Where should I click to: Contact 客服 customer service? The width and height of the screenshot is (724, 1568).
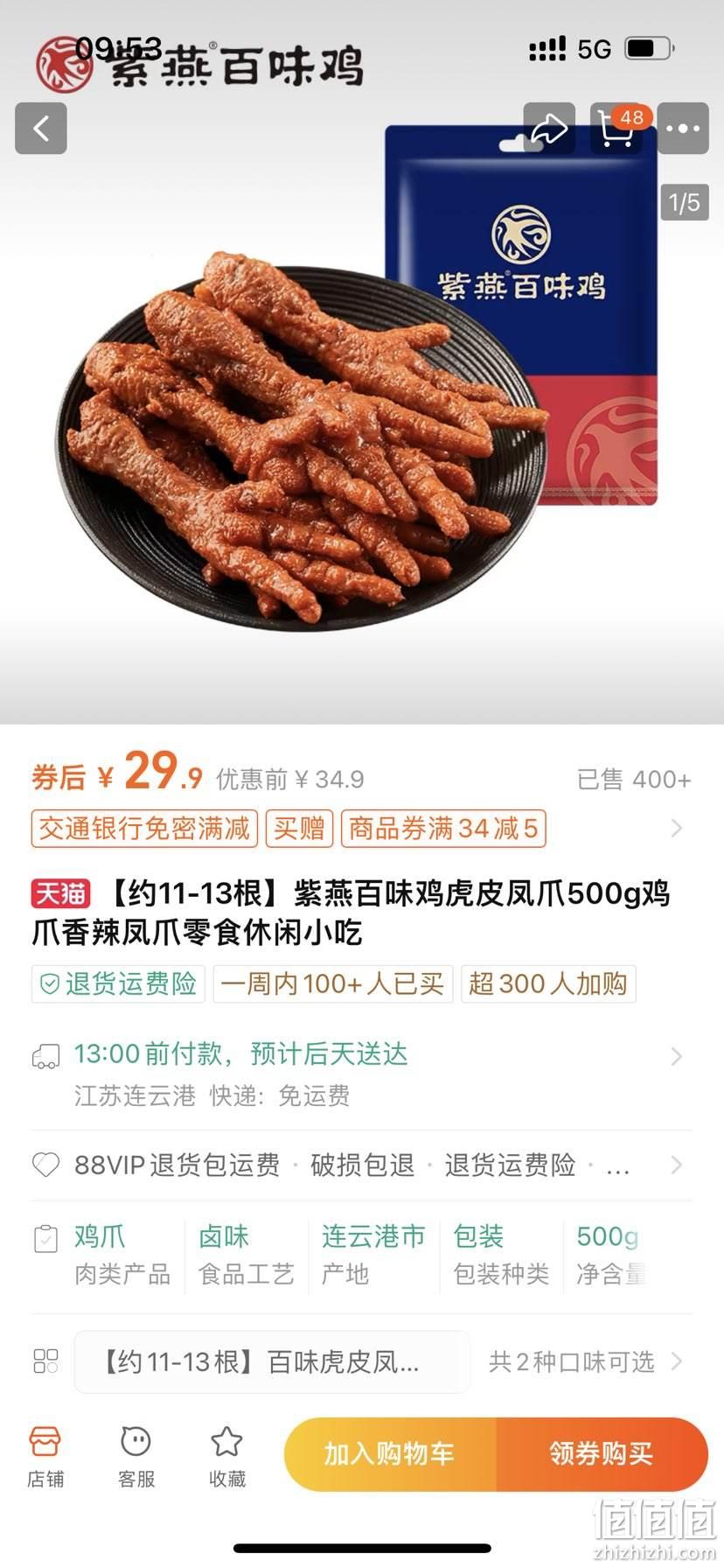[136, 1457]
